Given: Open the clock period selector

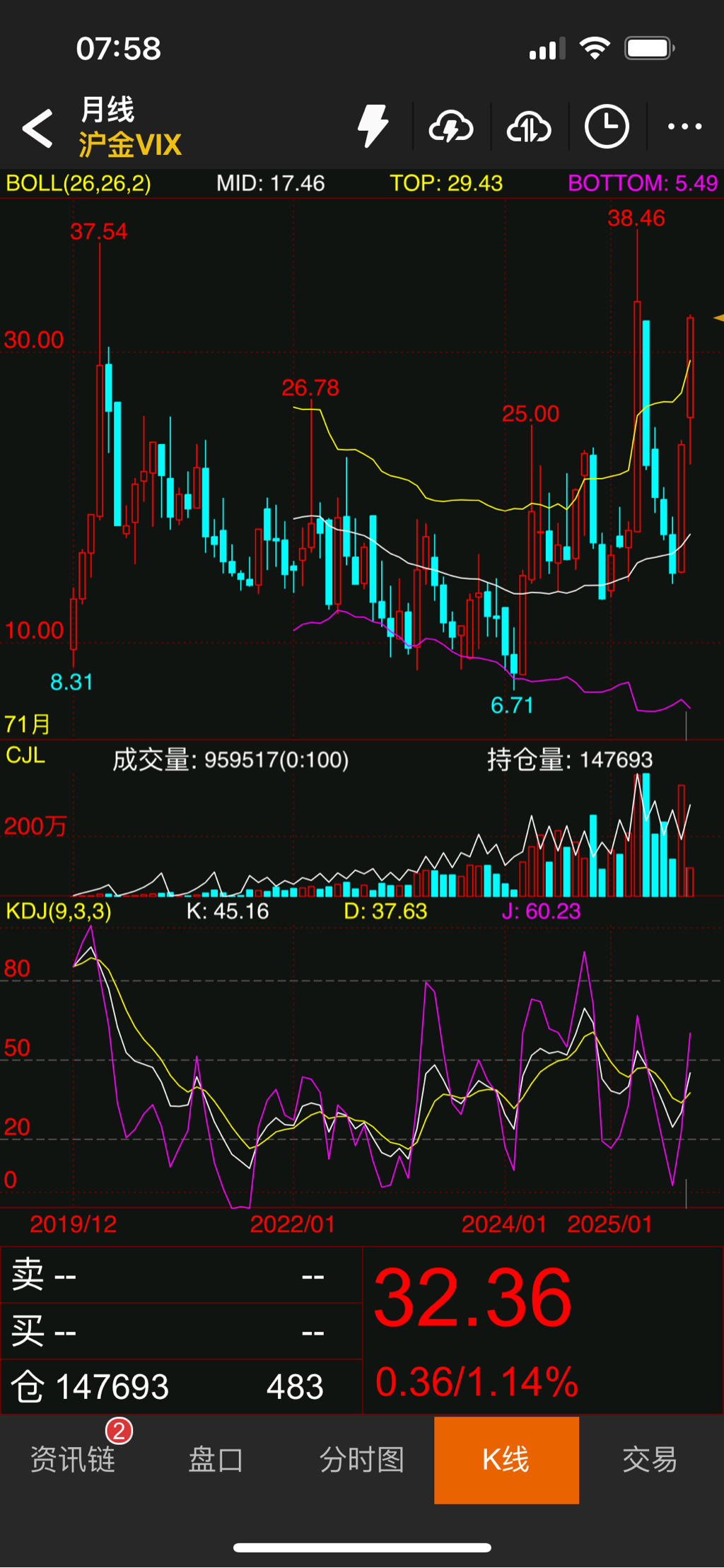Looking at the screenshot, I should pos(607,127).
